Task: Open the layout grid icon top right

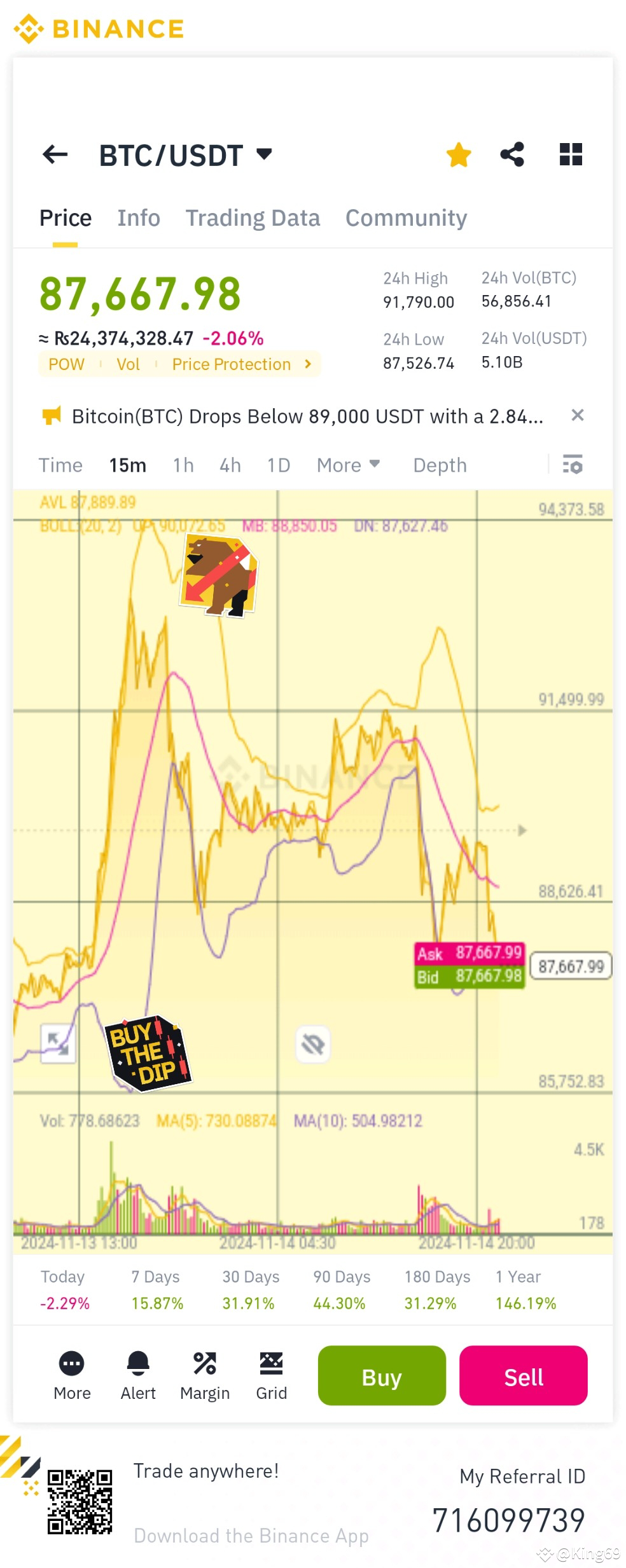Action: 571,154
